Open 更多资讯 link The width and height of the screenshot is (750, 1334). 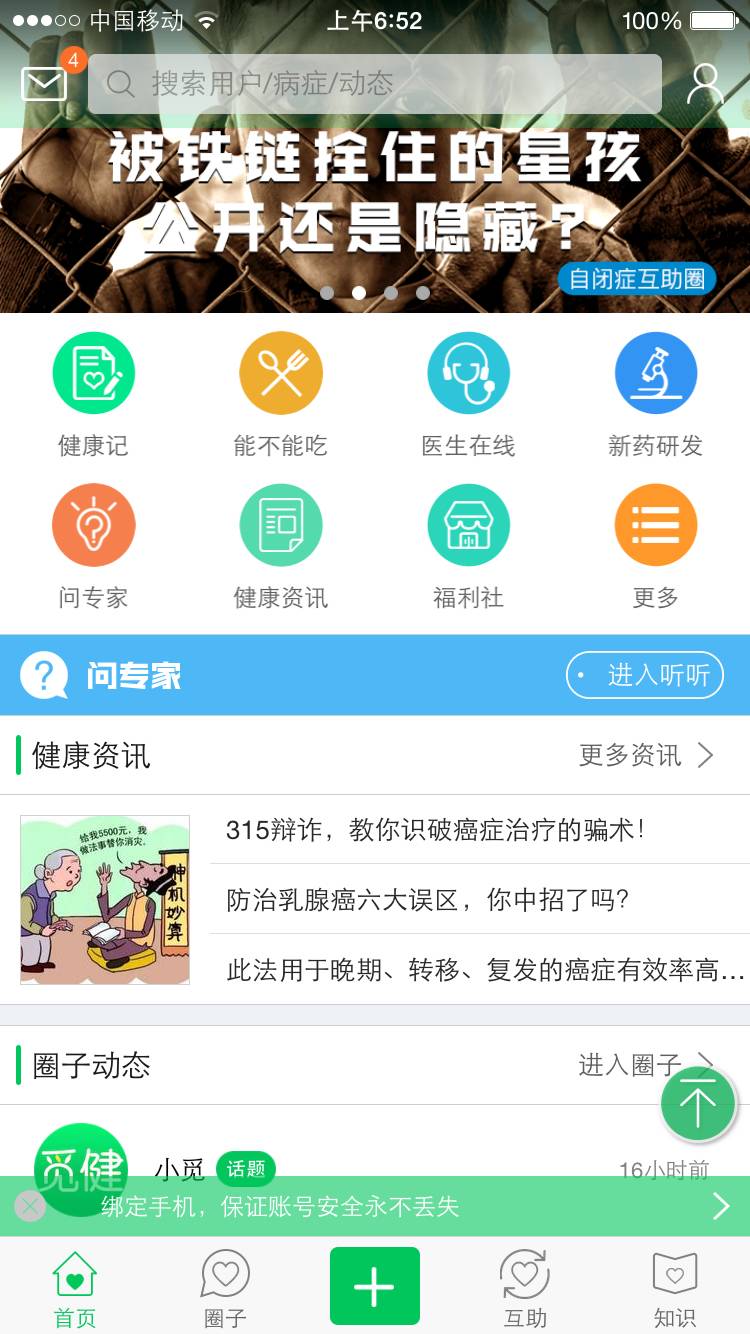coord(645,755)
